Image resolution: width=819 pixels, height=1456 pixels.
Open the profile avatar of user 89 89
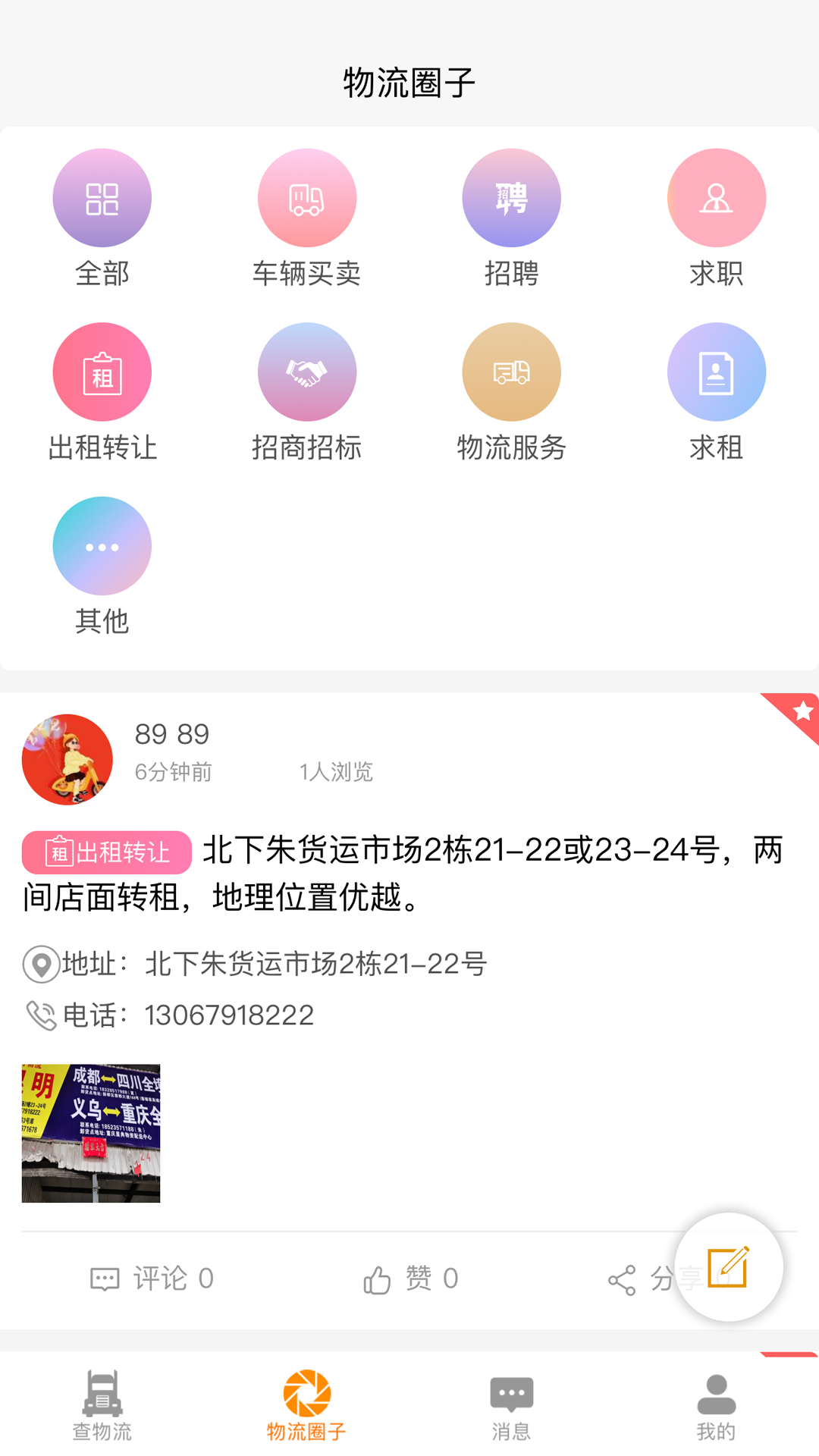(x=67, y=759)
